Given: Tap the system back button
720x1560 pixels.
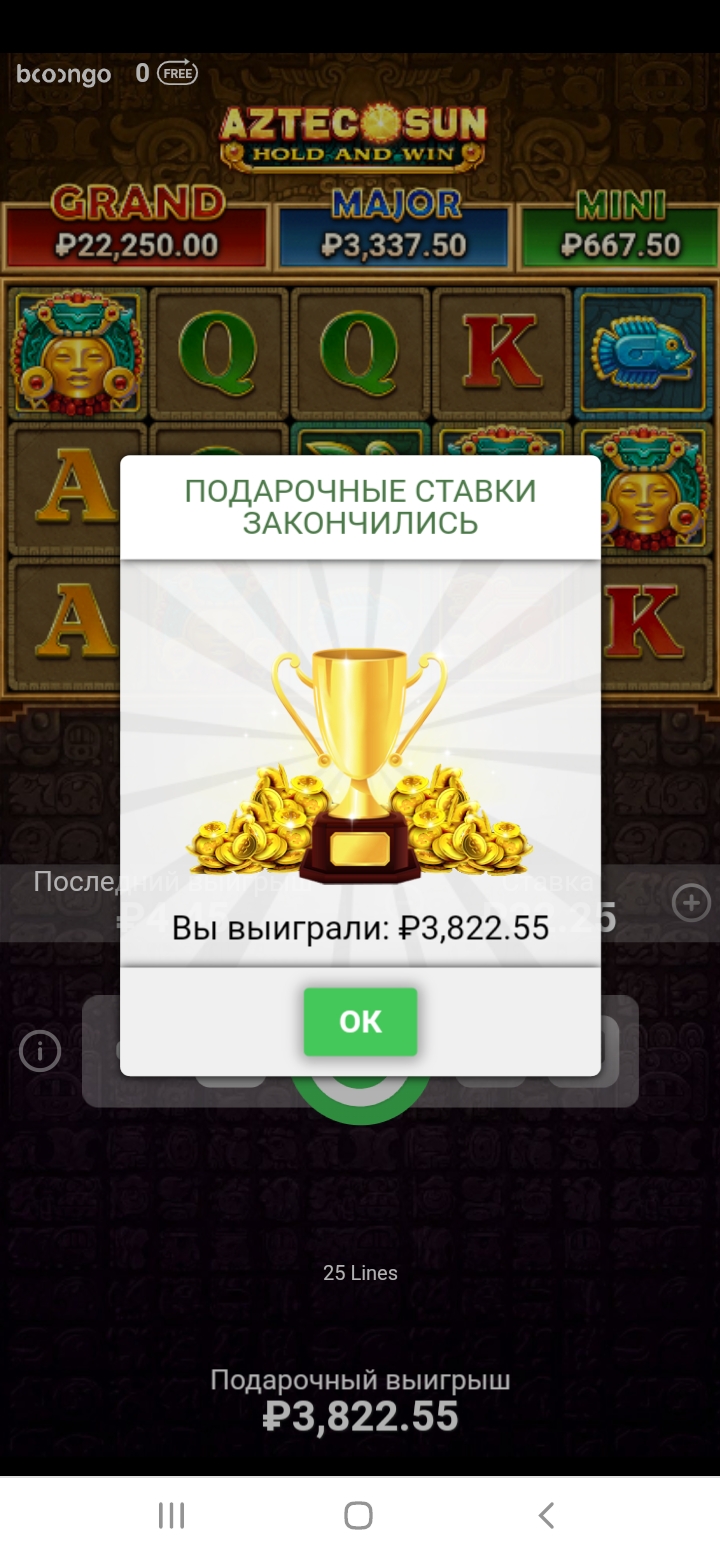Looking at the screenshot, I should point(546,1515).
